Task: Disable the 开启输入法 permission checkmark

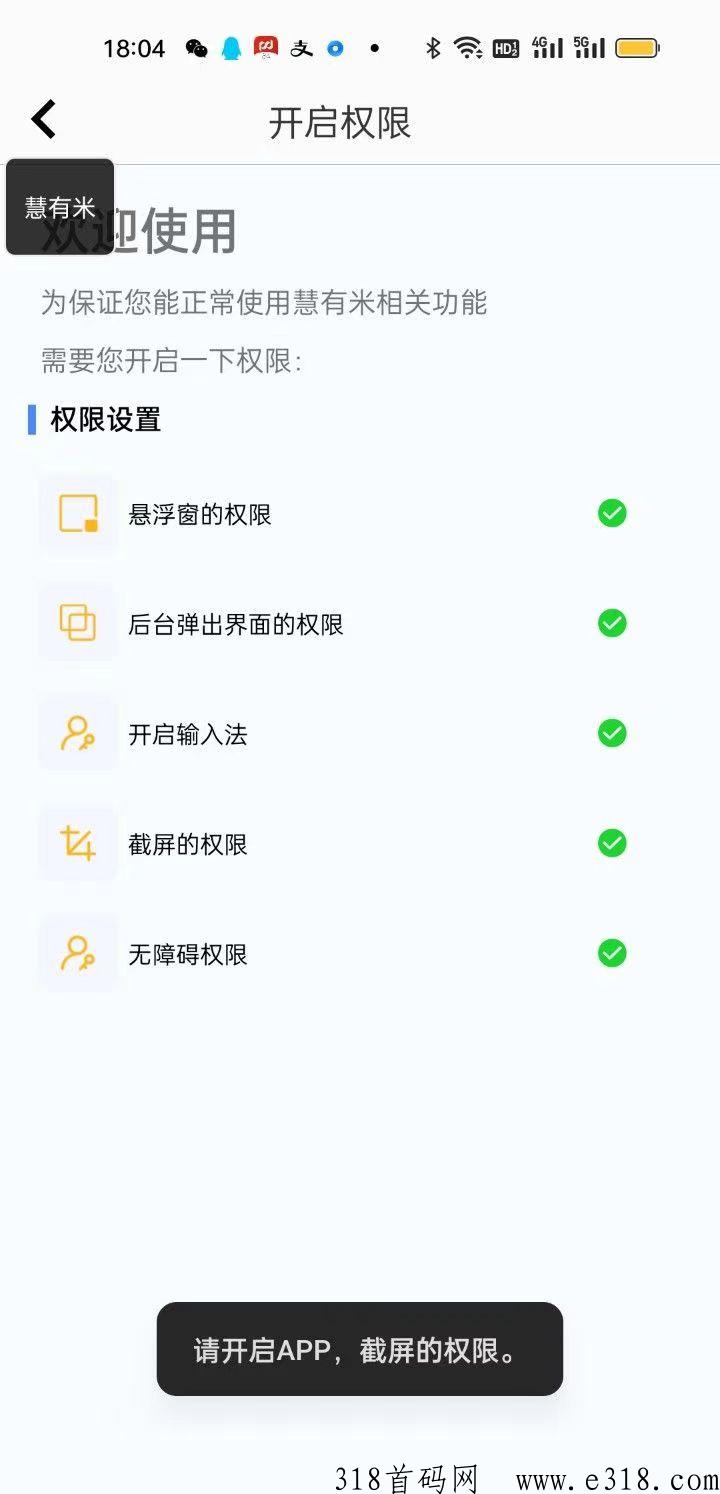Action: tap(611, 733)
